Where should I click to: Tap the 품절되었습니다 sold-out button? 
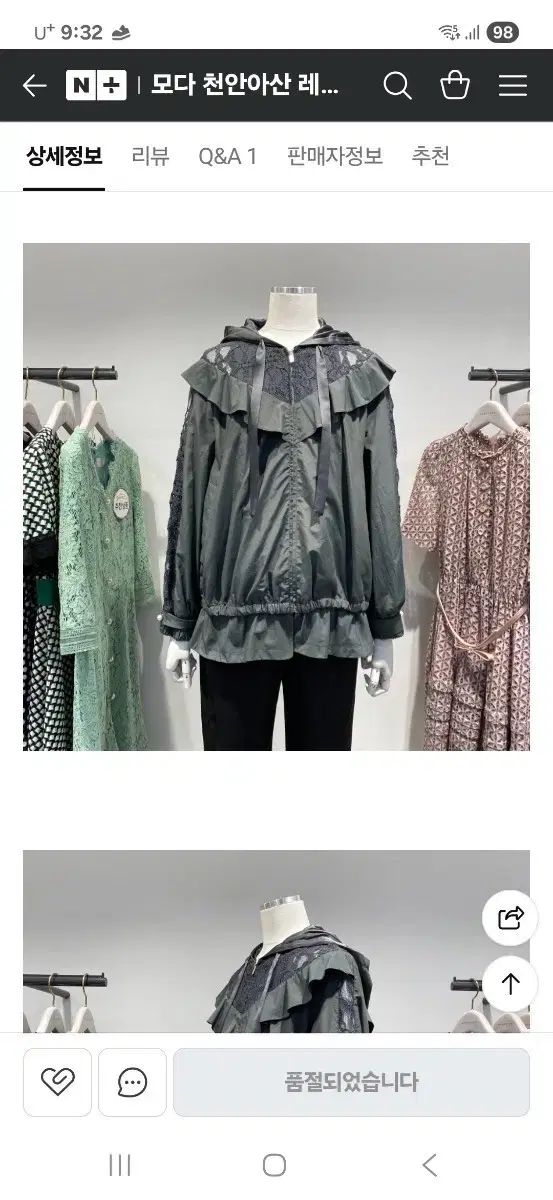[351, 1082]
